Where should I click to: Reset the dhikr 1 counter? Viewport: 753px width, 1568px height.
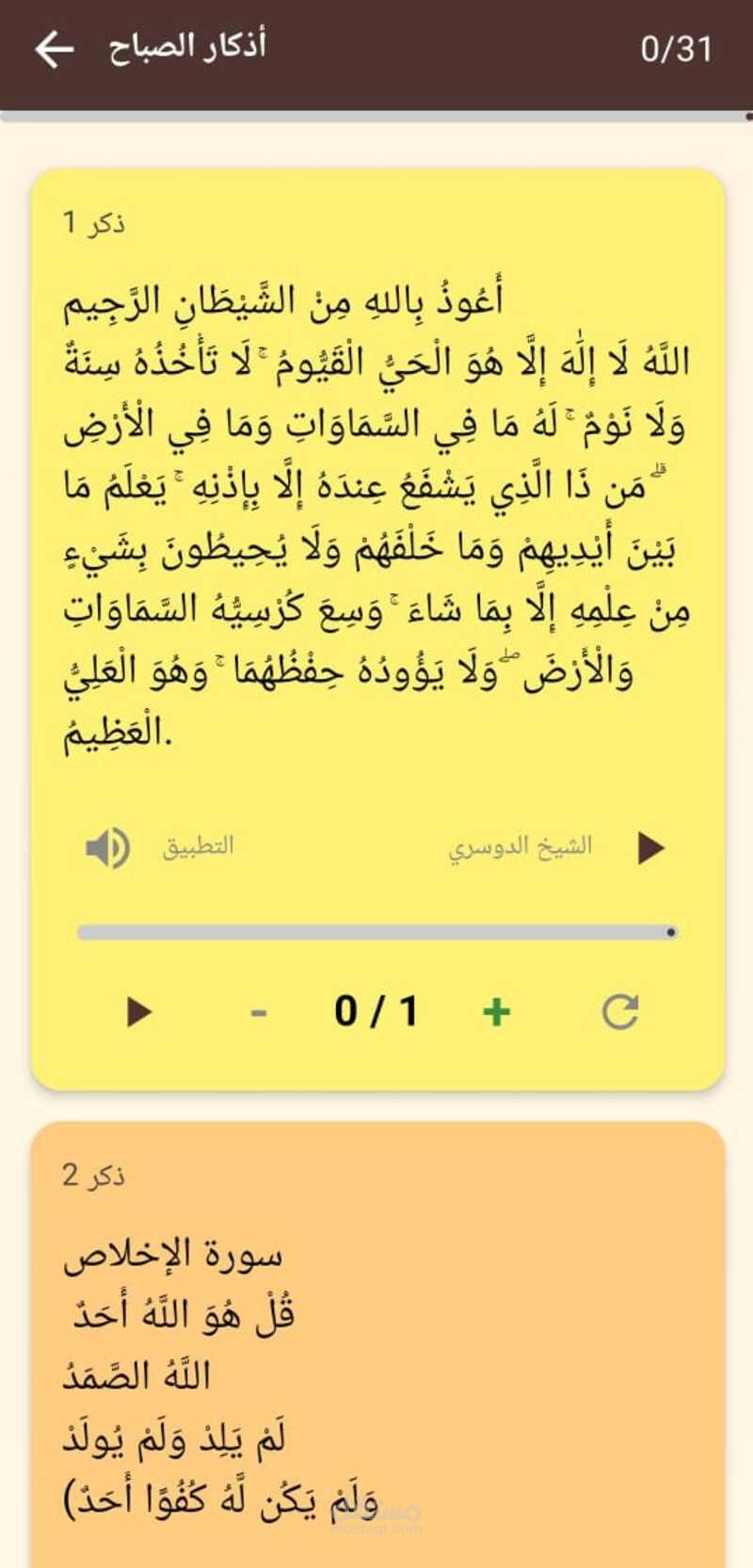(619, 1012)
